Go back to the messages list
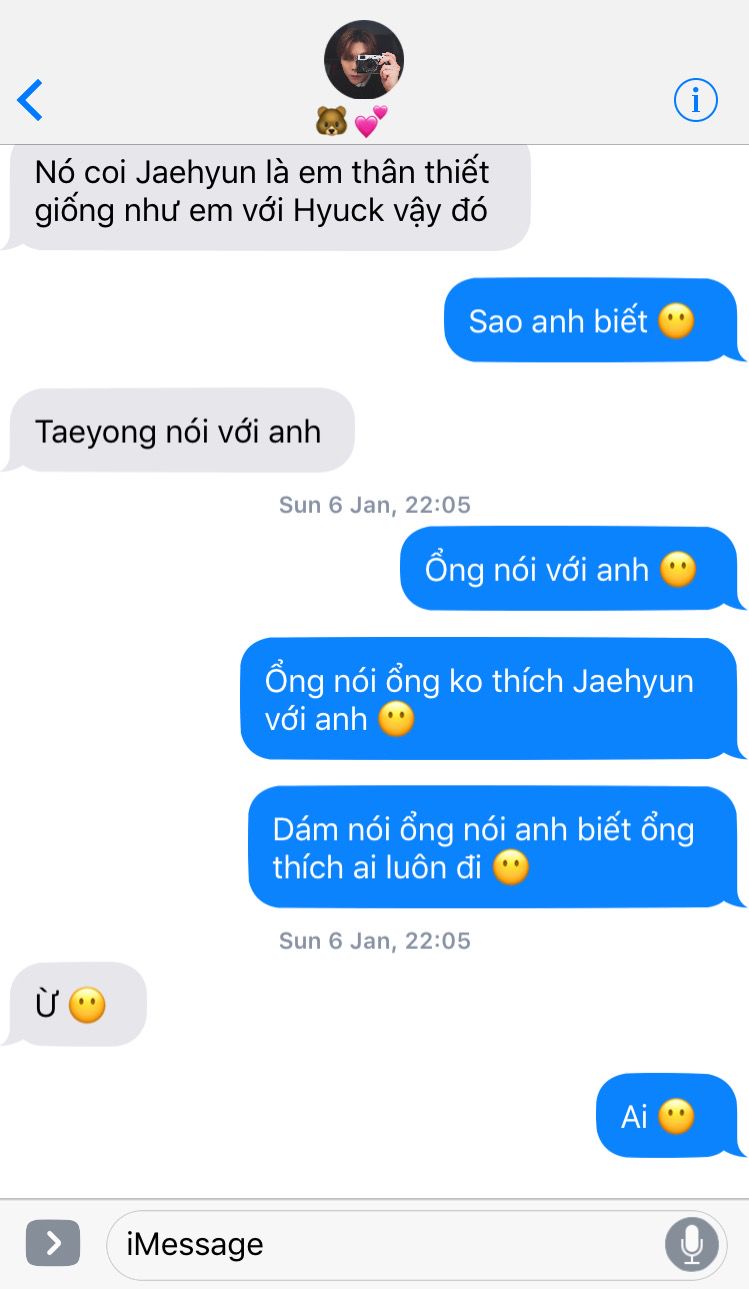The width and height of the screenshot is (749, 1289). 31,100
